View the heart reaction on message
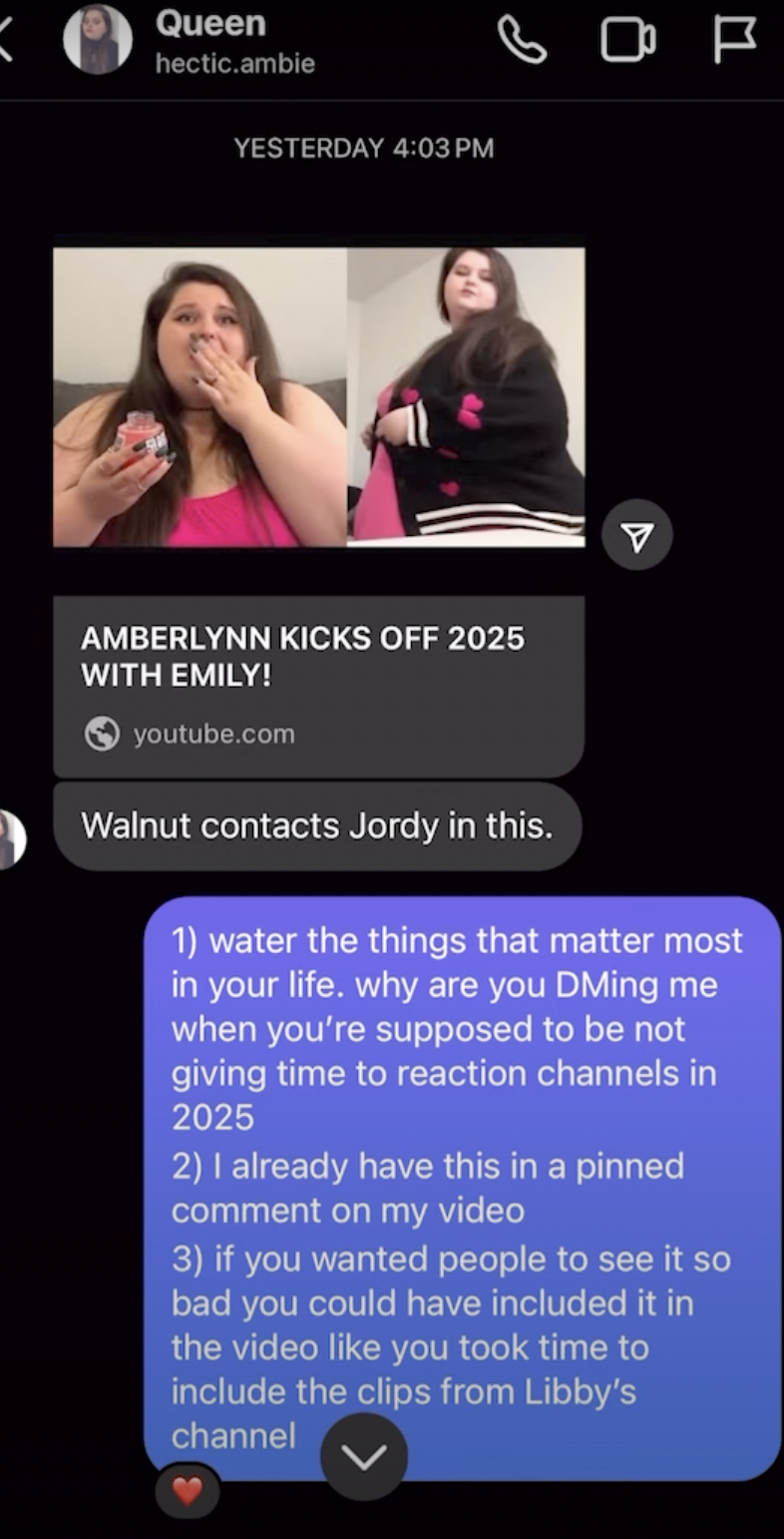Image resolution: width=784 pixels, height=1539 pixels. (x=188, y=1490)
